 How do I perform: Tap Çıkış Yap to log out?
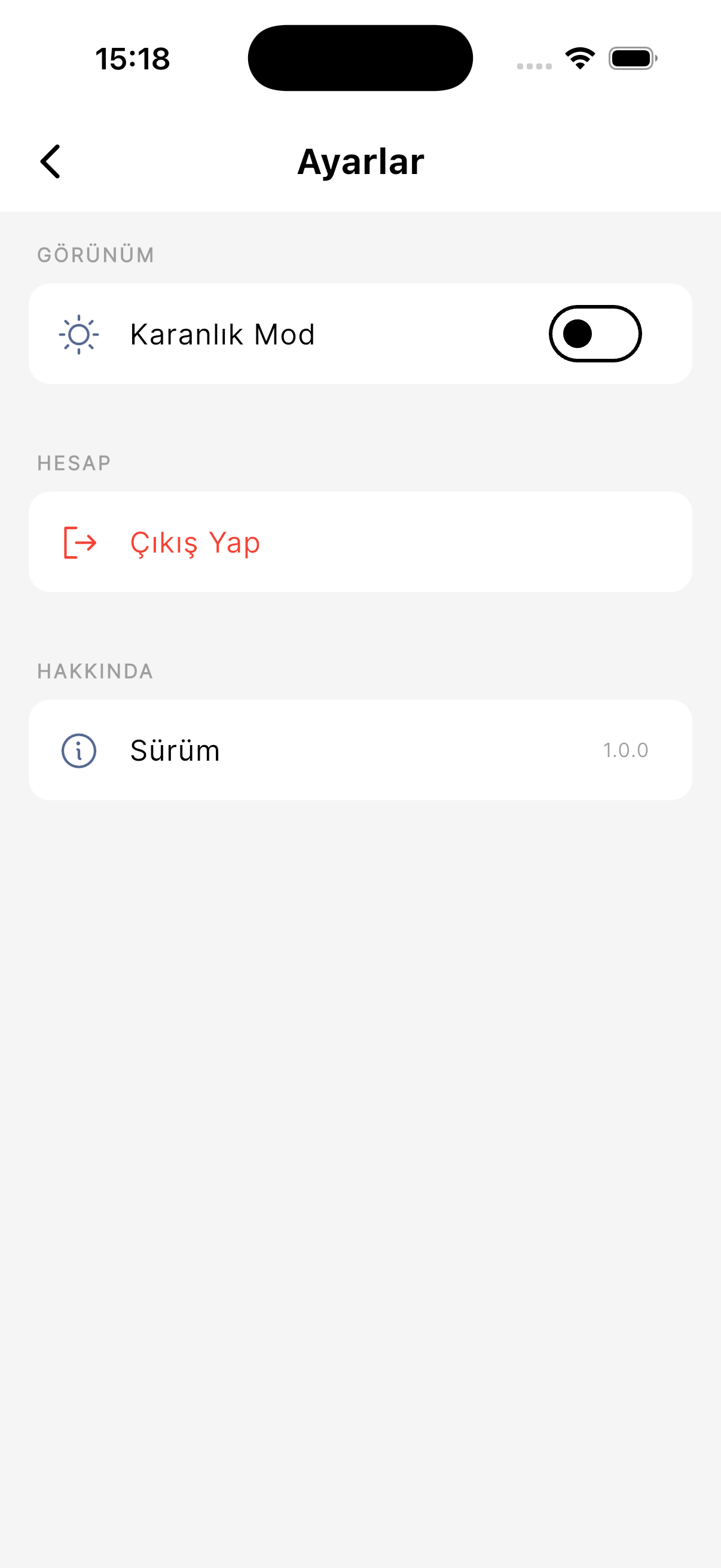click(195, 542)
